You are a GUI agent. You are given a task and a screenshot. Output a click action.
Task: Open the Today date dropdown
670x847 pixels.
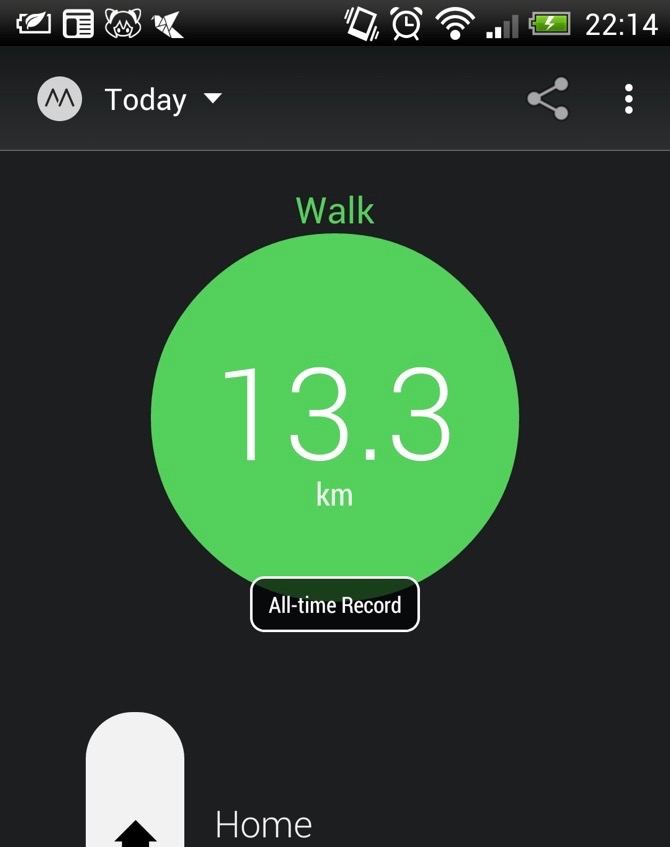(x=163, y=100)
